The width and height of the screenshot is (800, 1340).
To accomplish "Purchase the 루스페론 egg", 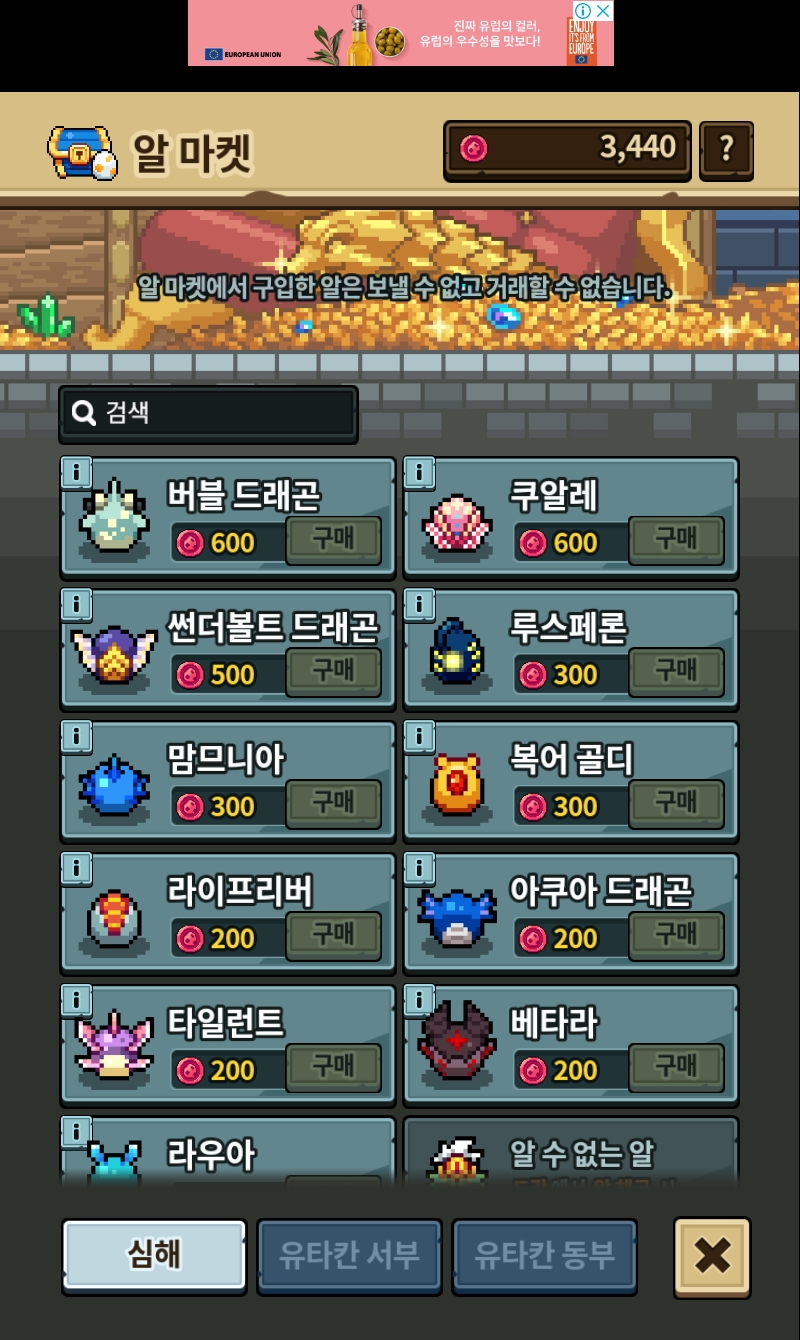I will (x=676, y=672).
